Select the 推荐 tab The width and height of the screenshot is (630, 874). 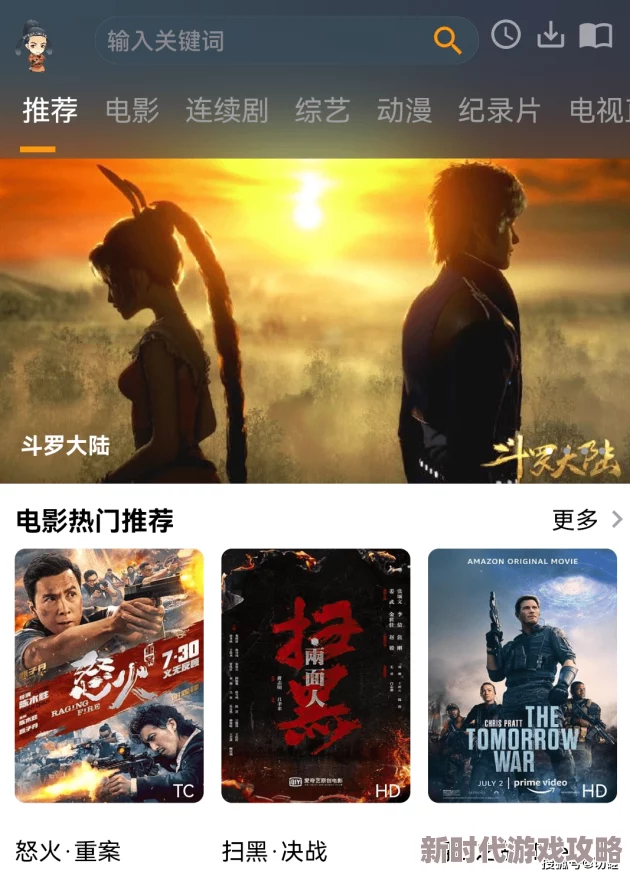[50, 110]
